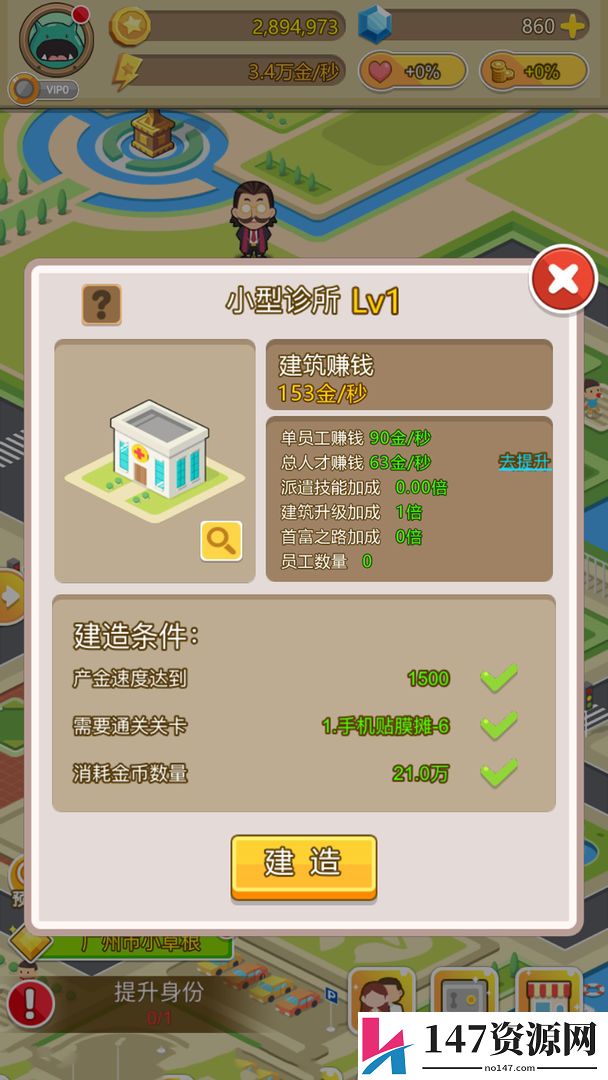Close the 小型诊所 dialog
Viewport: 608px width, 1080px height.
pos(563,280)
